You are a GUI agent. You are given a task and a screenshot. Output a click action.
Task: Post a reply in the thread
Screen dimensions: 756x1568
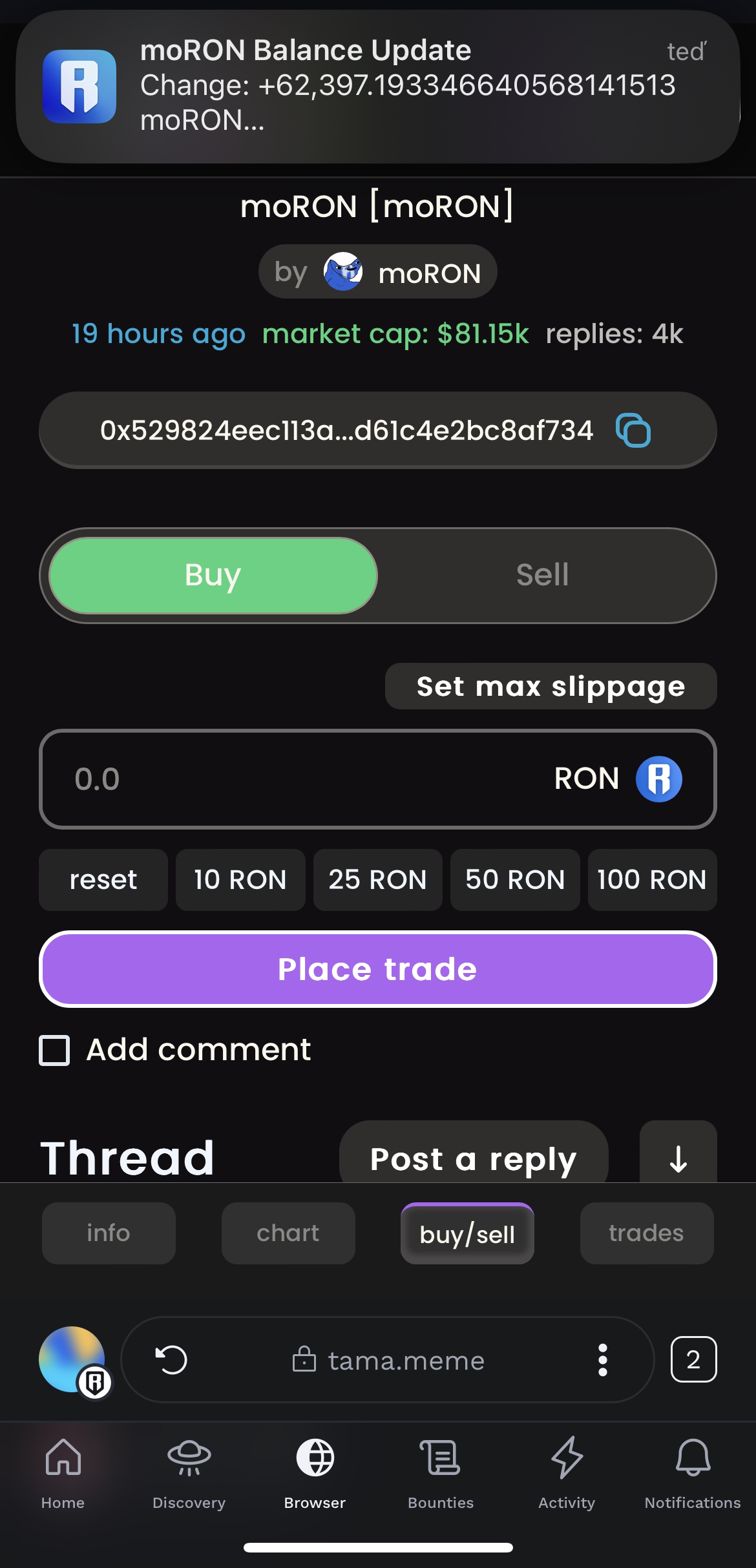coord(473,1158)
